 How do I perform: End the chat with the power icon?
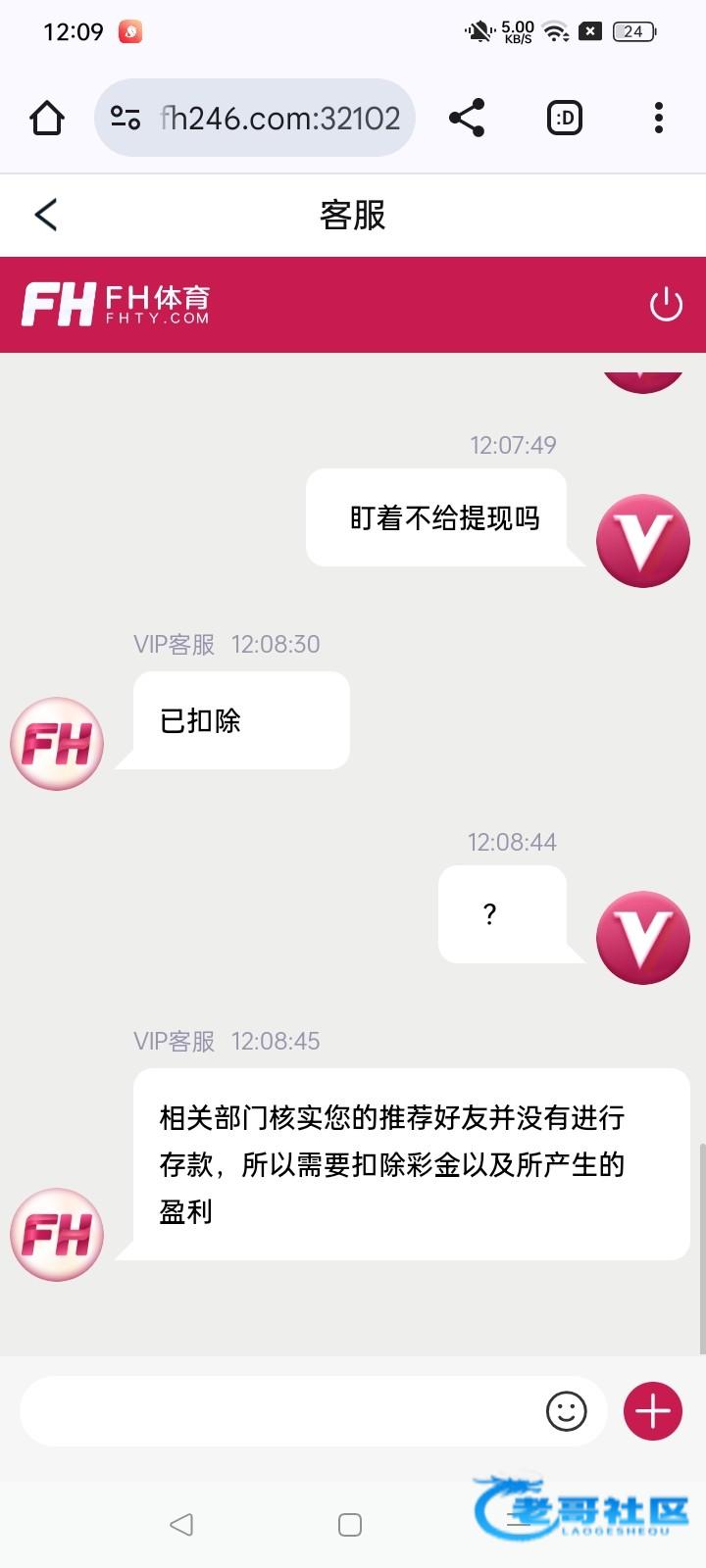pyautogui.click(x=666, y=305)
